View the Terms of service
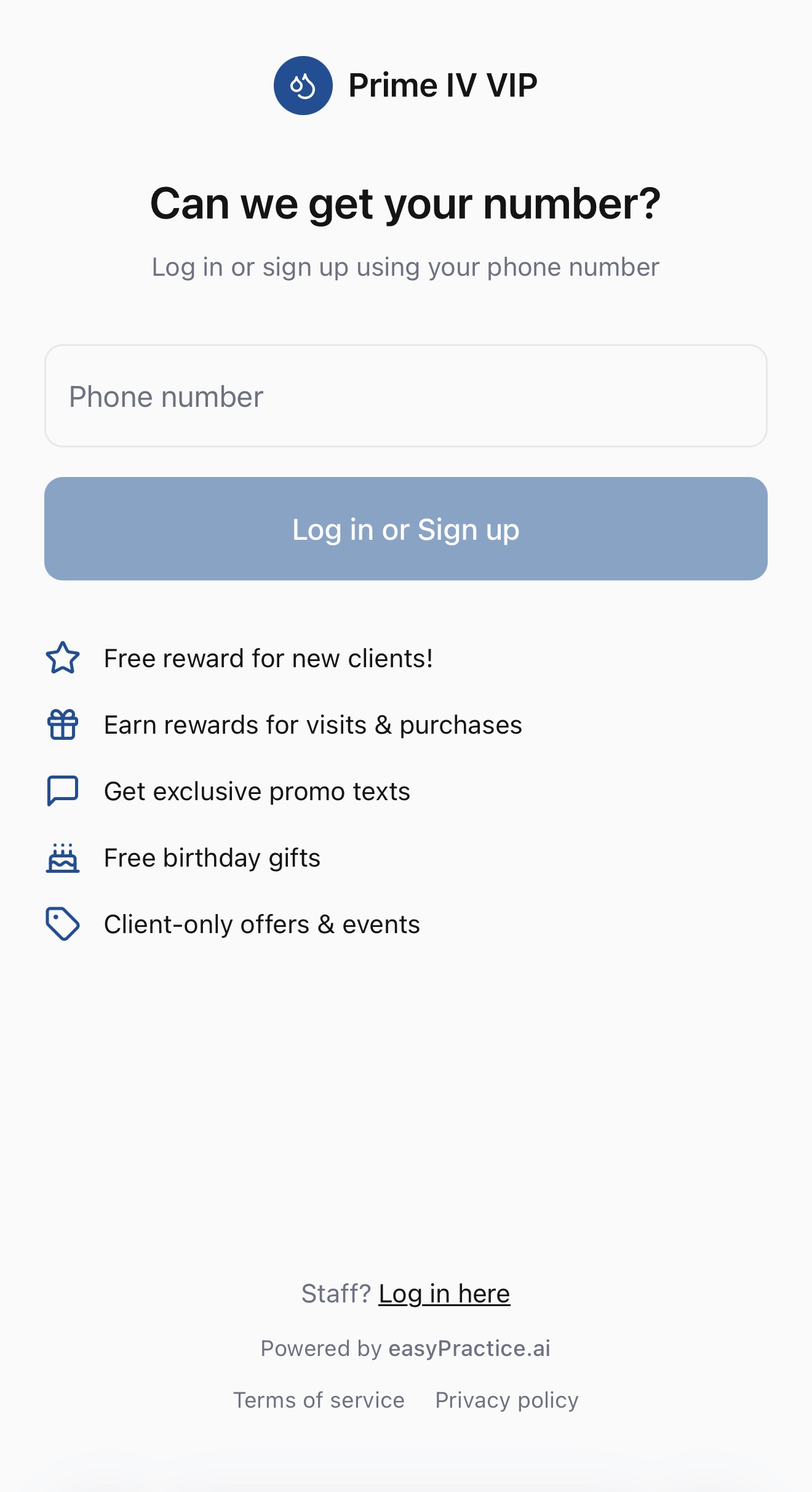 point(319,1400)
